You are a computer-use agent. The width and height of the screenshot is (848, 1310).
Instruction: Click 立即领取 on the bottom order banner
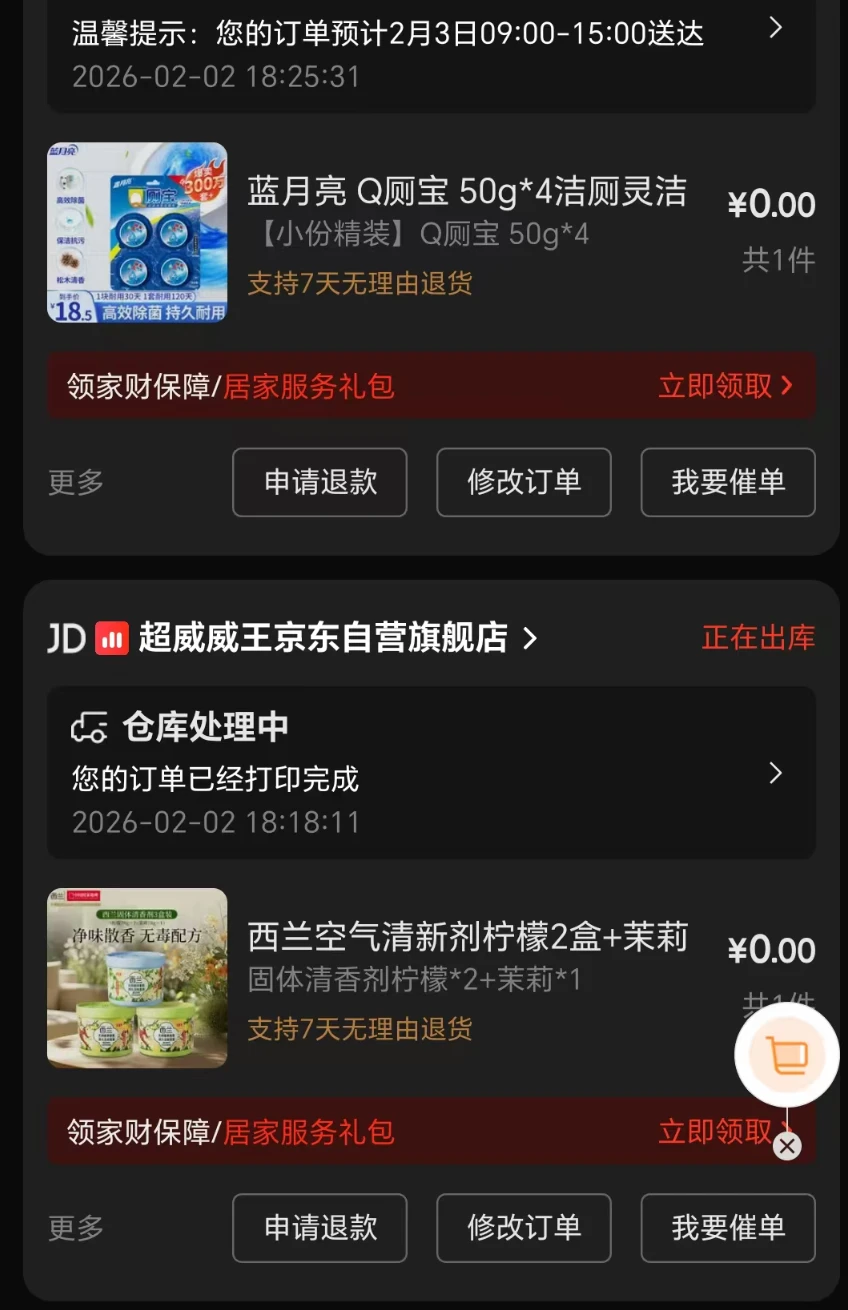coord(715,1132)
